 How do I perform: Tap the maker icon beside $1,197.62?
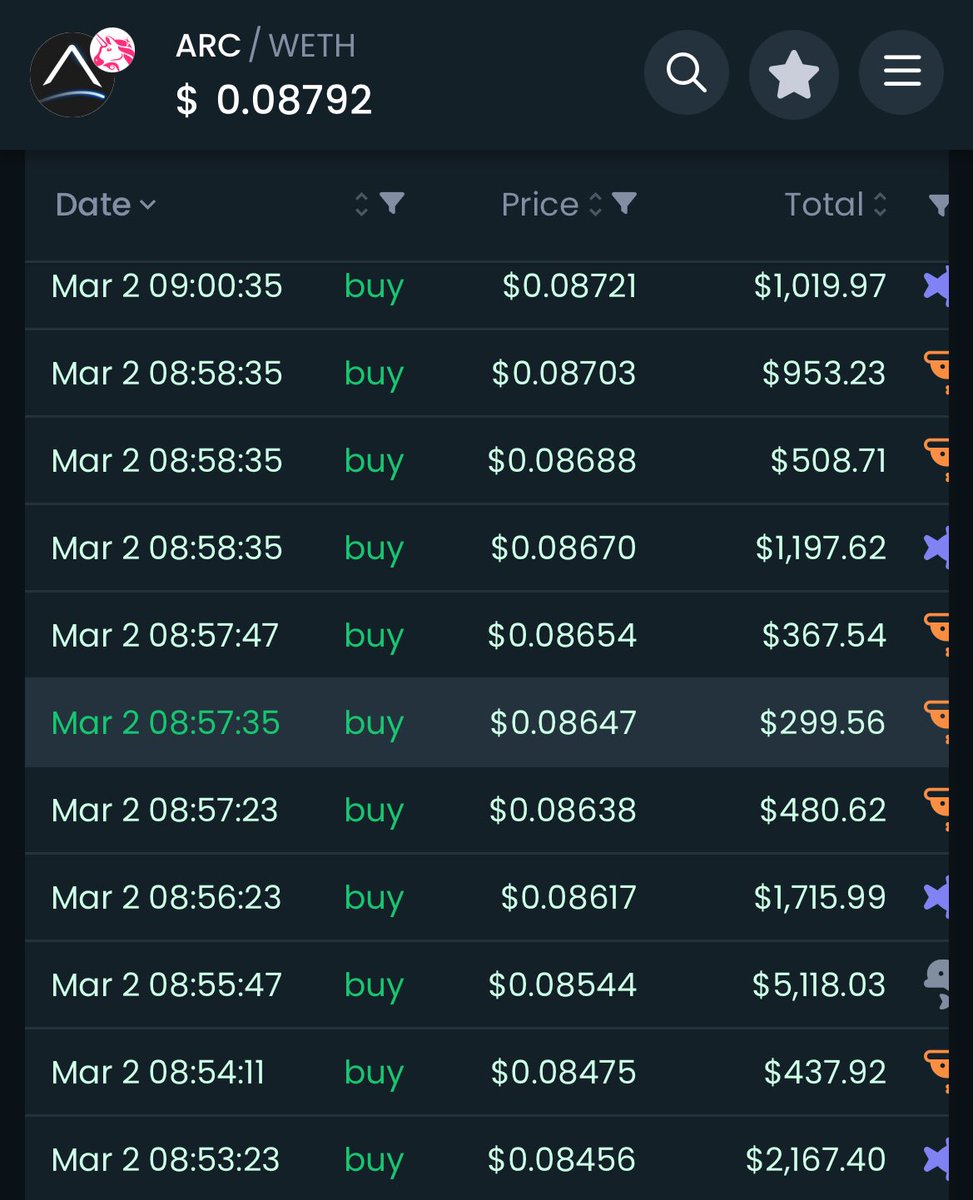pyautogui.click(x=936, y=548)
